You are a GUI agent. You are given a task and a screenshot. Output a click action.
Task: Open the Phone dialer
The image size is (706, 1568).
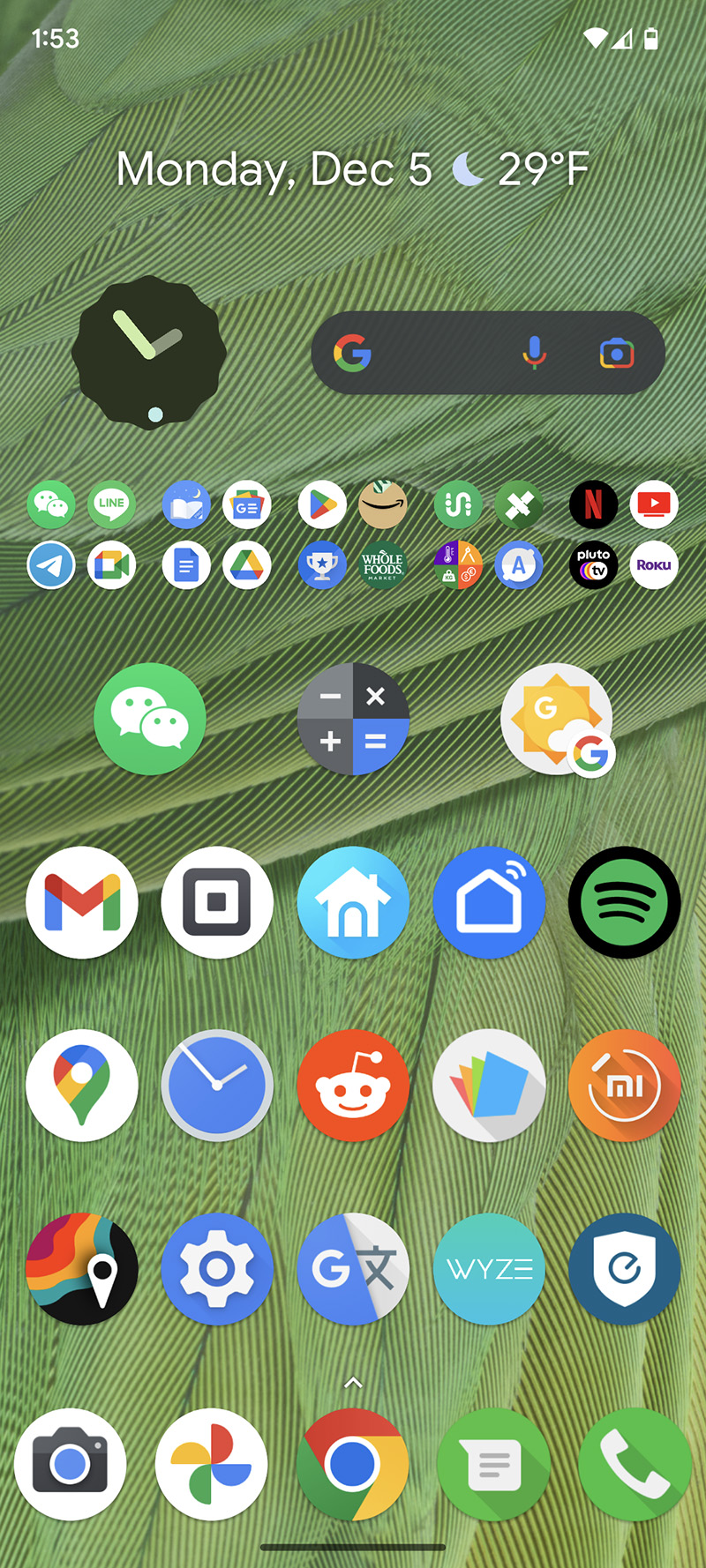[x=635, y=1464]
